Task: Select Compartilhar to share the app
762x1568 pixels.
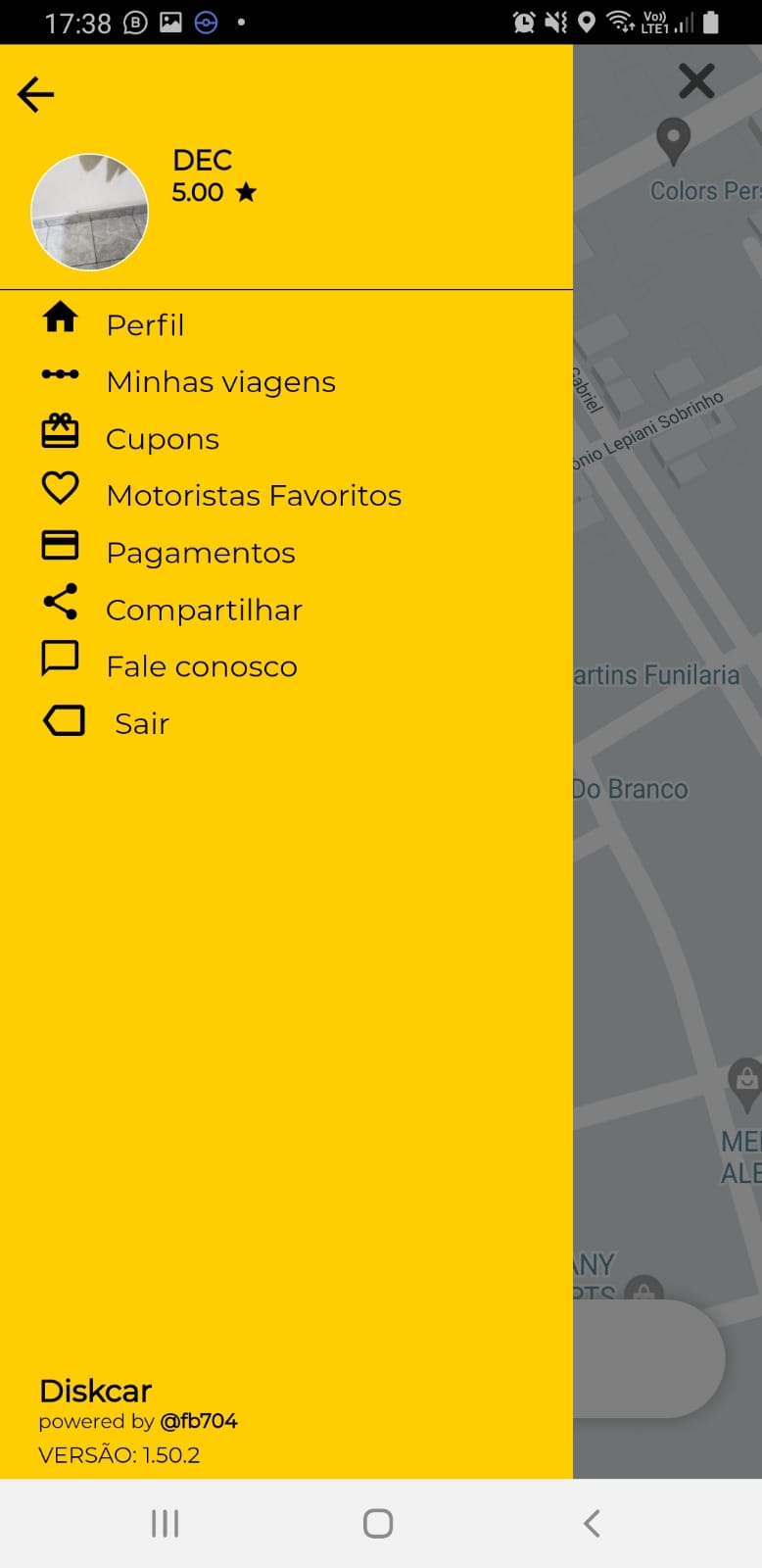Action: click(x=286, y=608)
